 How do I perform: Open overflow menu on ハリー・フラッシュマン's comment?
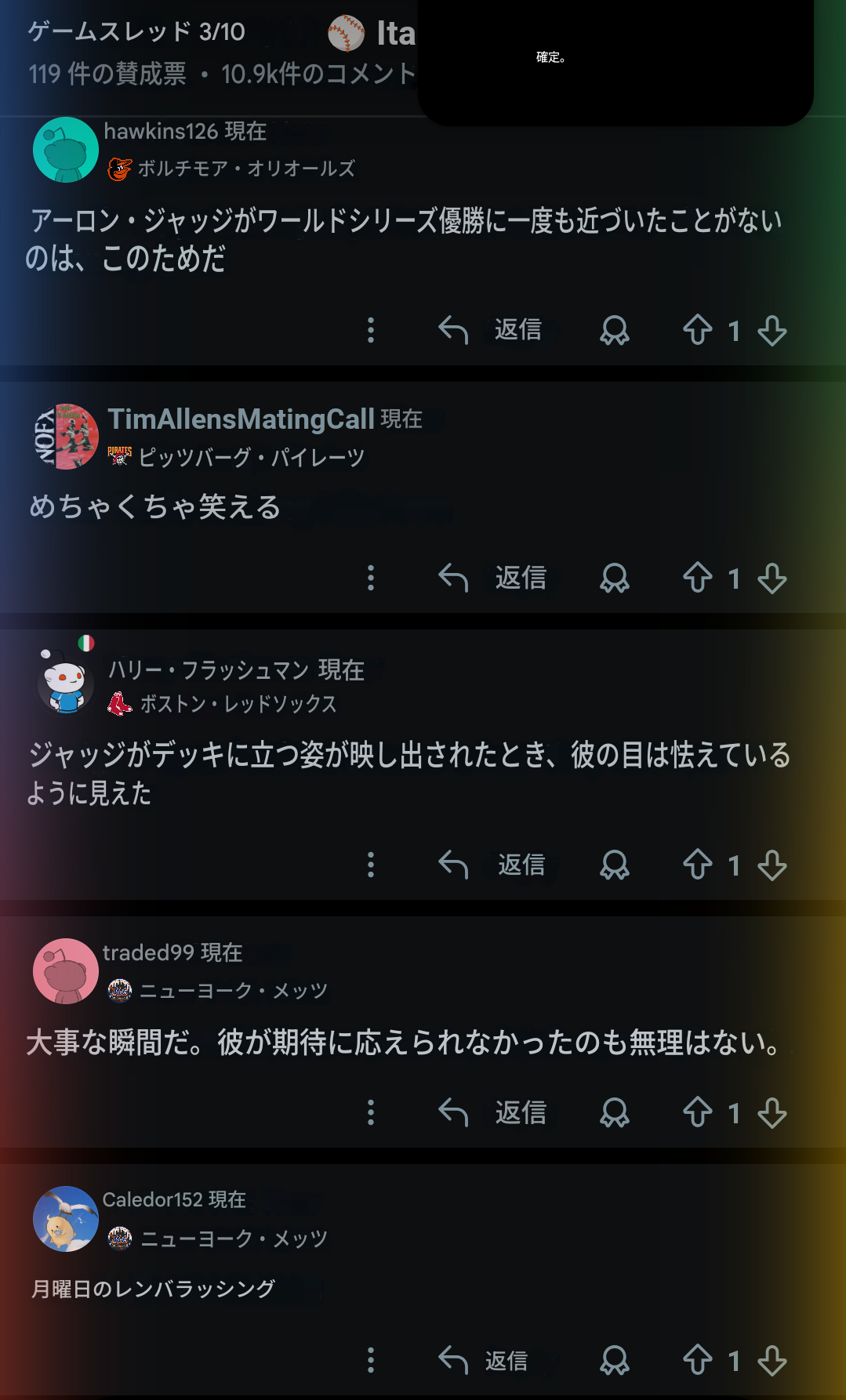pyautogui.click(x=371, y=865)
